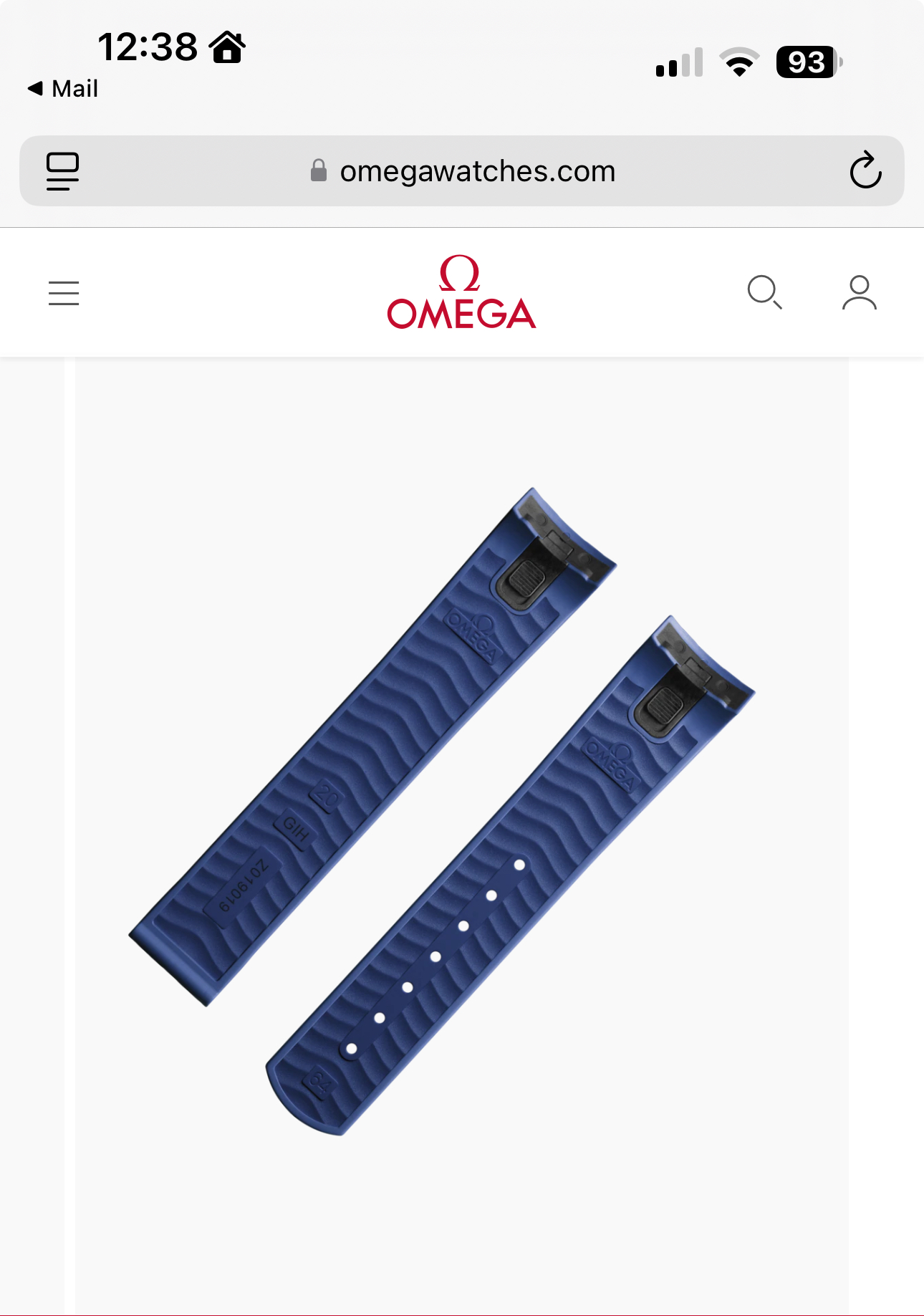This screenshot has width=924, height=1316.
Task: Go back to Mail app
Action: [62, 89]
